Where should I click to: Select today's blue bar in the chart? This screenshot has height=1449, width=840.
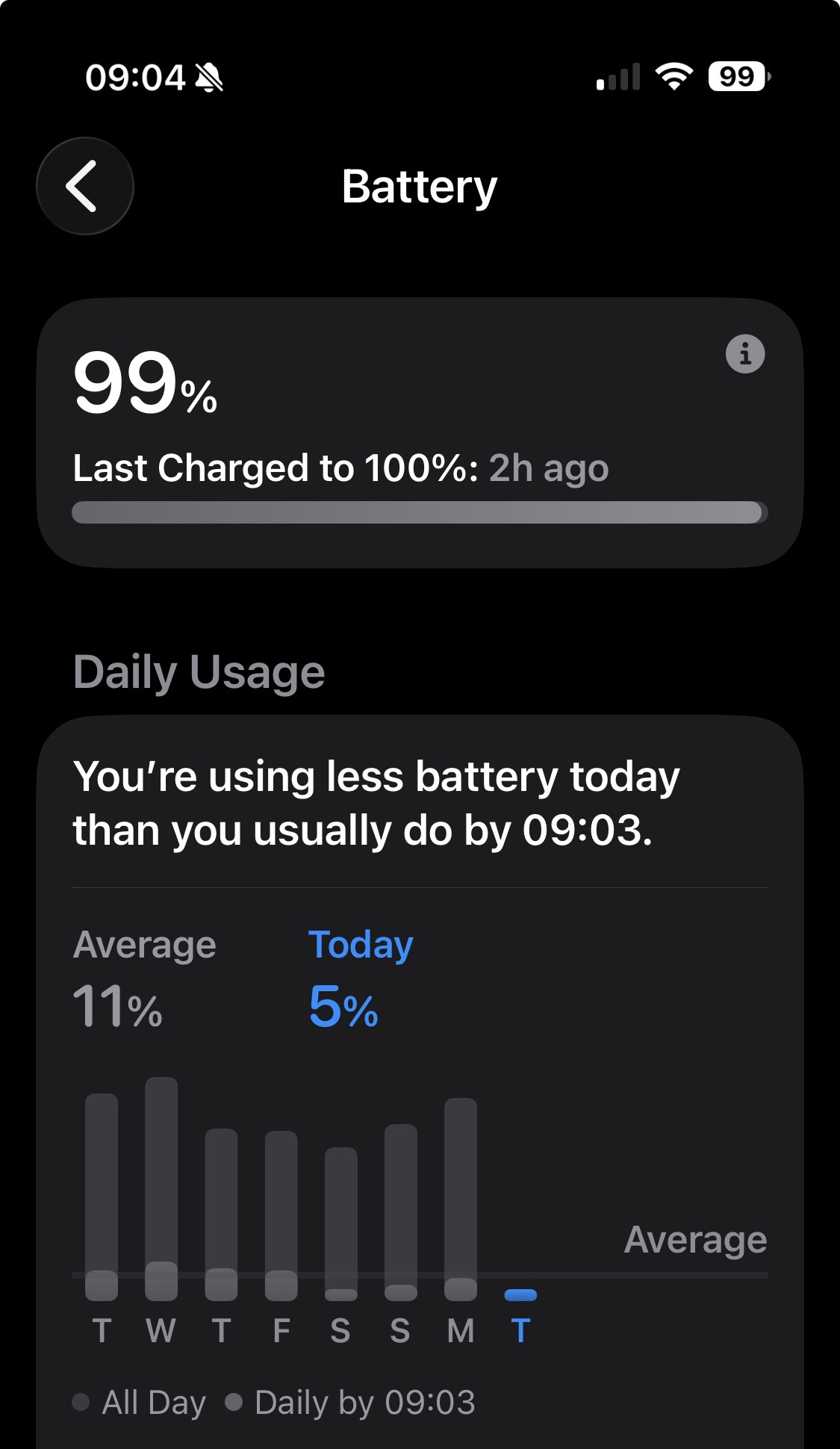pos(520,1295)
